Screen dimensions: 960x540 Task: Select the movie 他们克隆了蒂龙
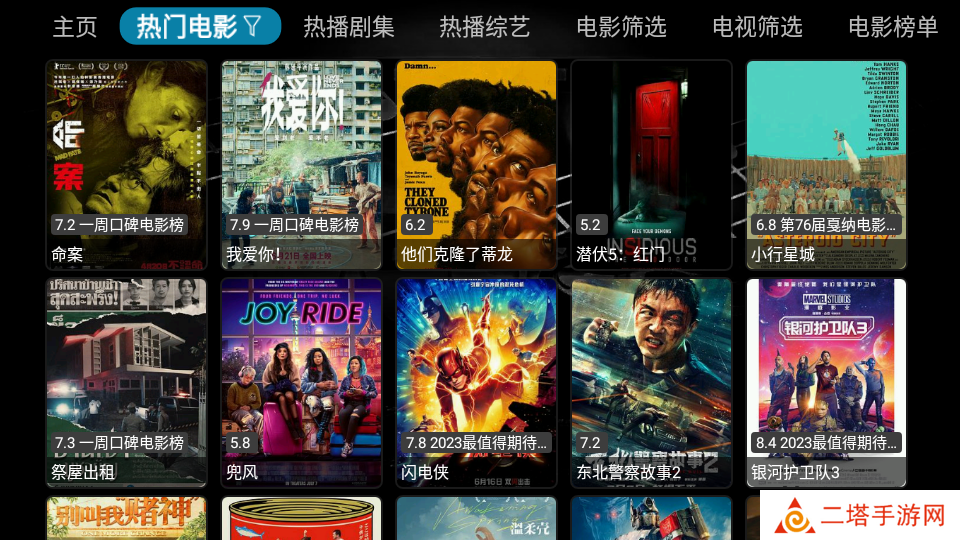pyautogui.click(x=477, y=165)
